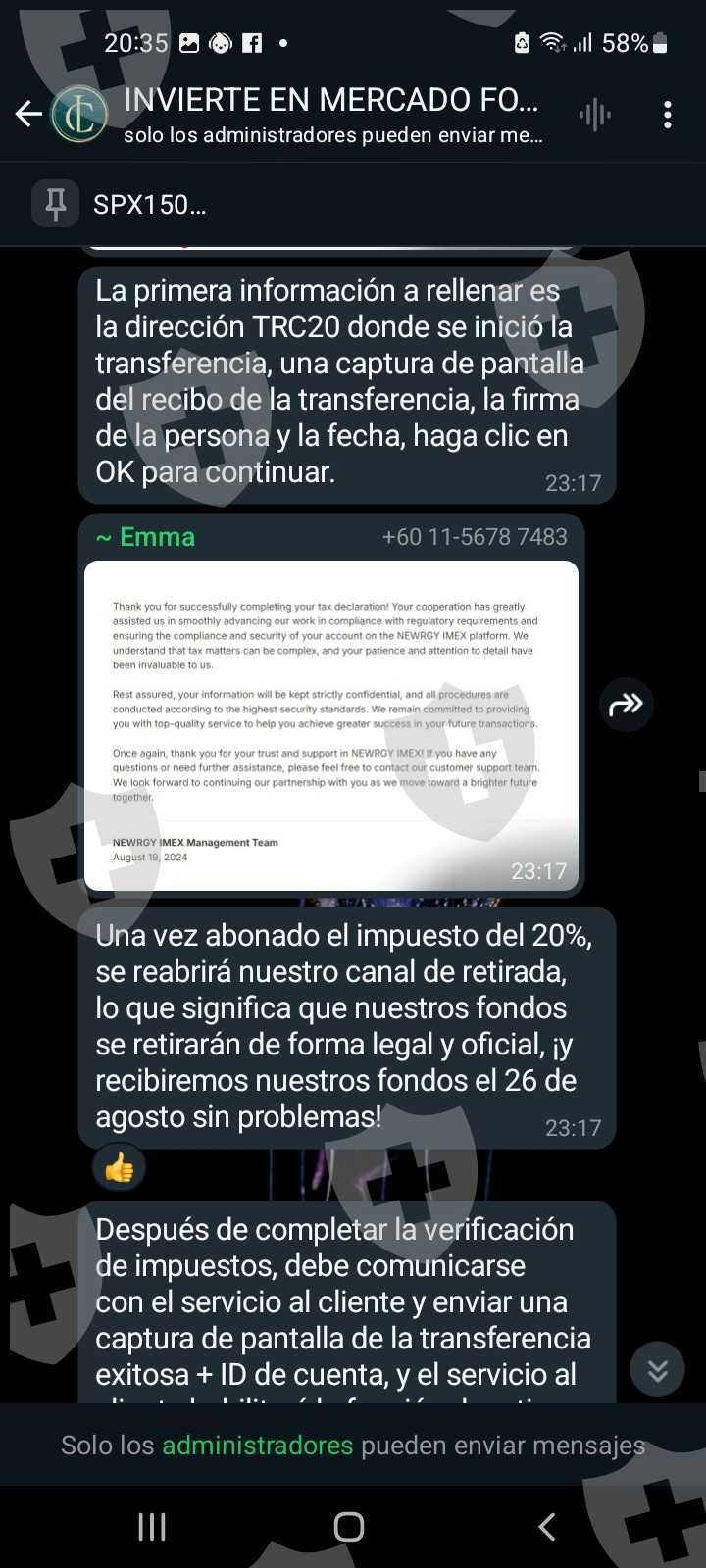Open the pinned SPX150 message
This screenshot has width=706, height=1568.
[x=353, y=204]
